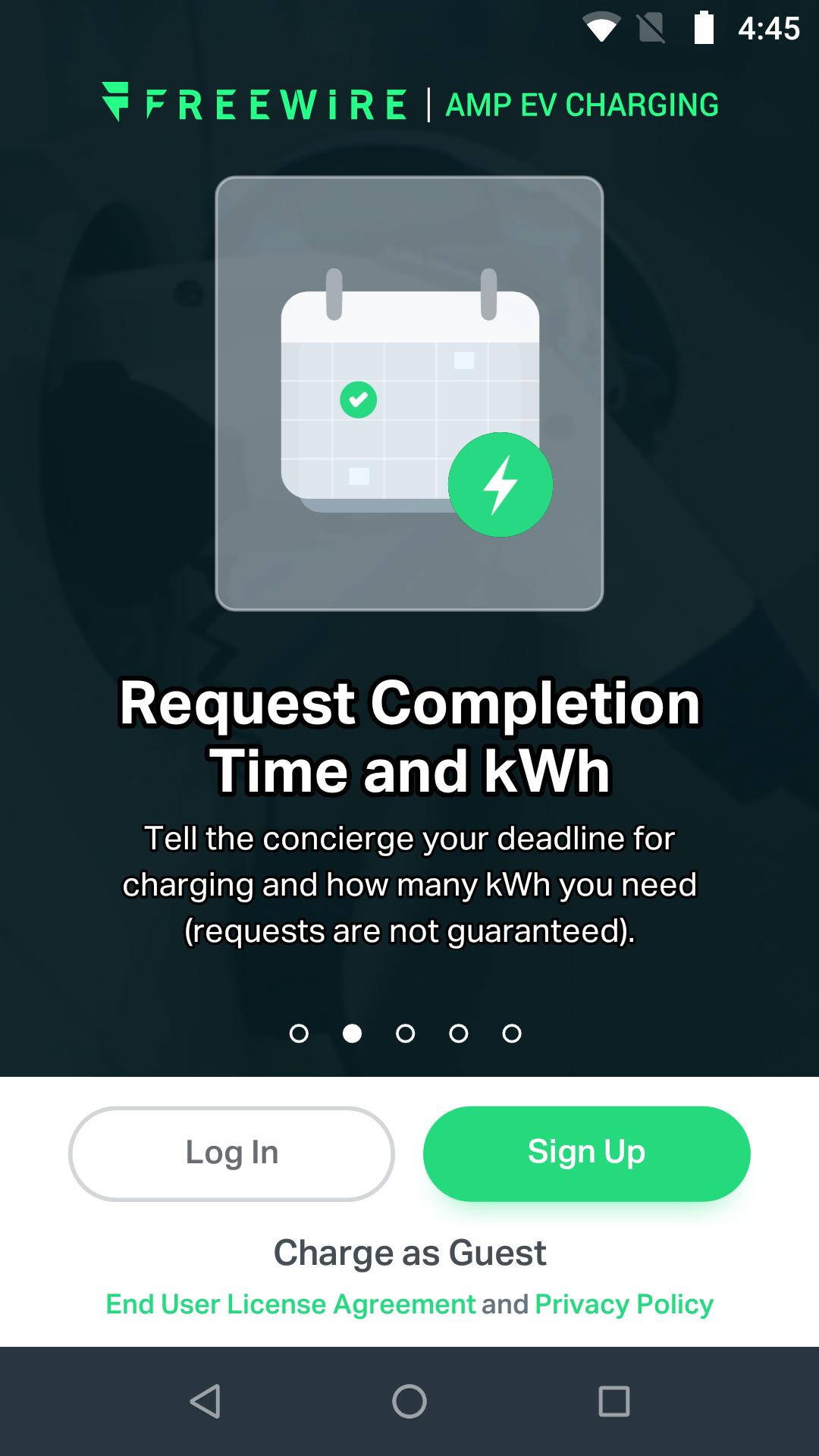Tap the Log In button

231,1153
